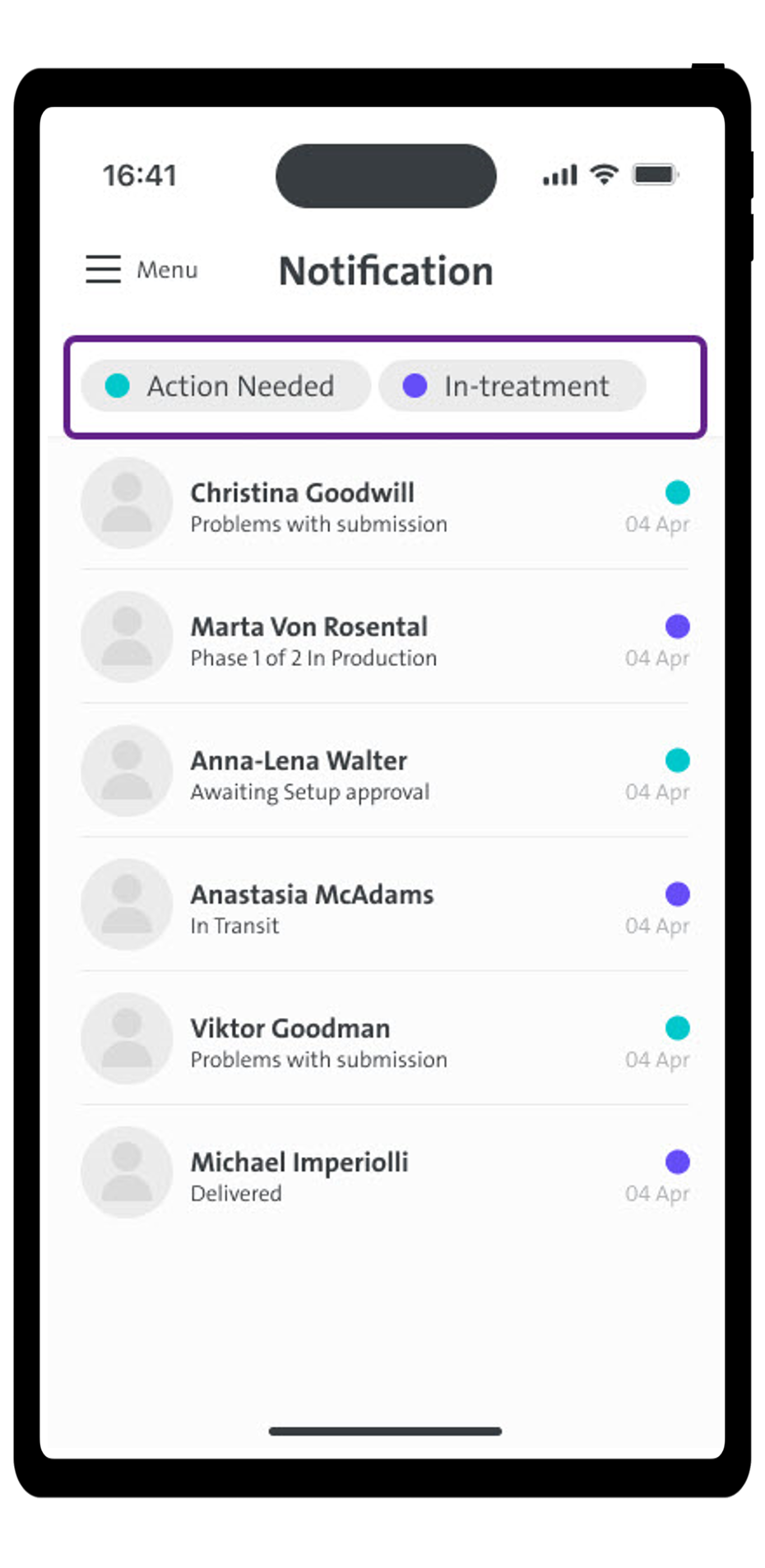Disable the Action Needed notification filter
The width and height of the screenshot is (765, 1568).
coord(225,386)
